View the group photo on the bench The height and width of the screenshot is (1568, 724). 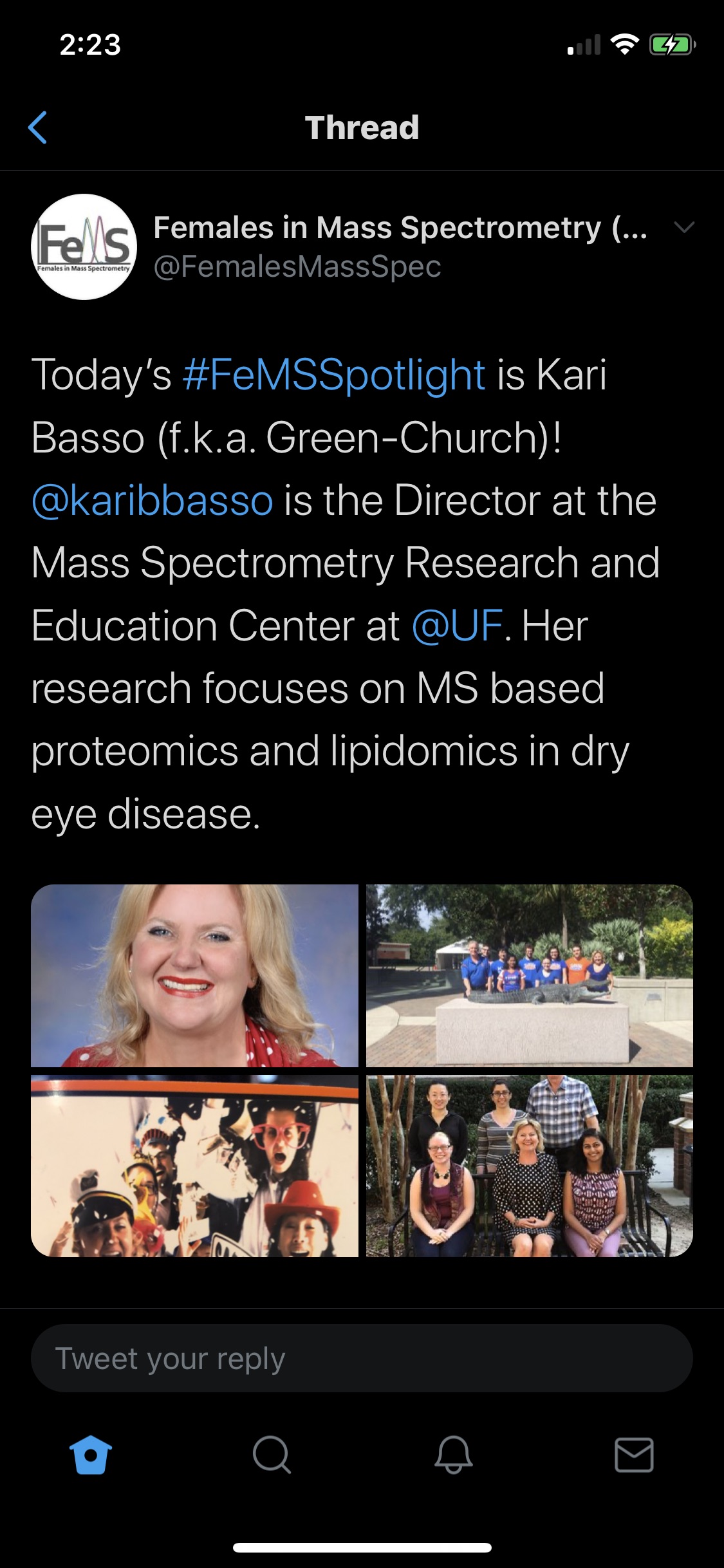[529, 1166]
